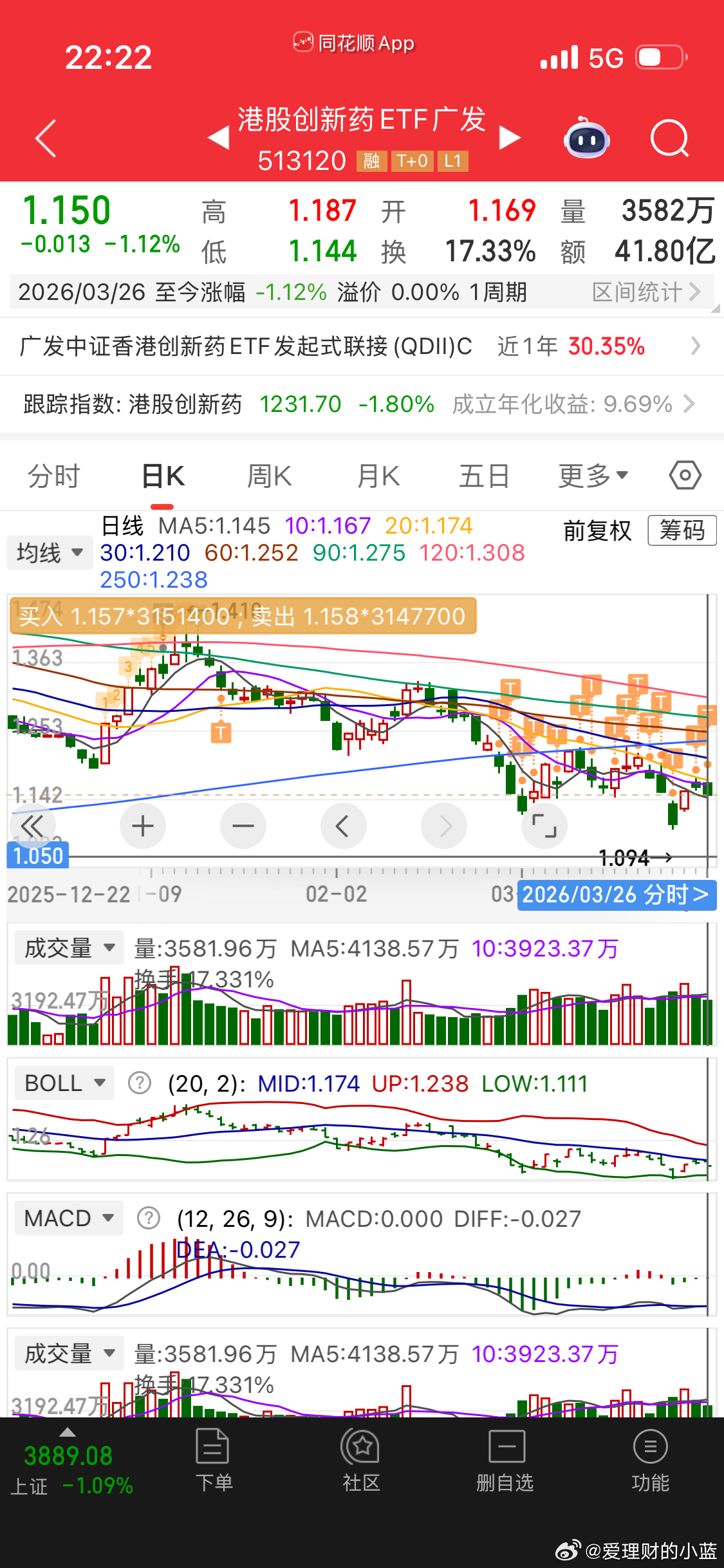Toggle 前复权 price adjustment mode
Image resolution: width=724 pixels, height=1568 pixels.
coord(597,530)
